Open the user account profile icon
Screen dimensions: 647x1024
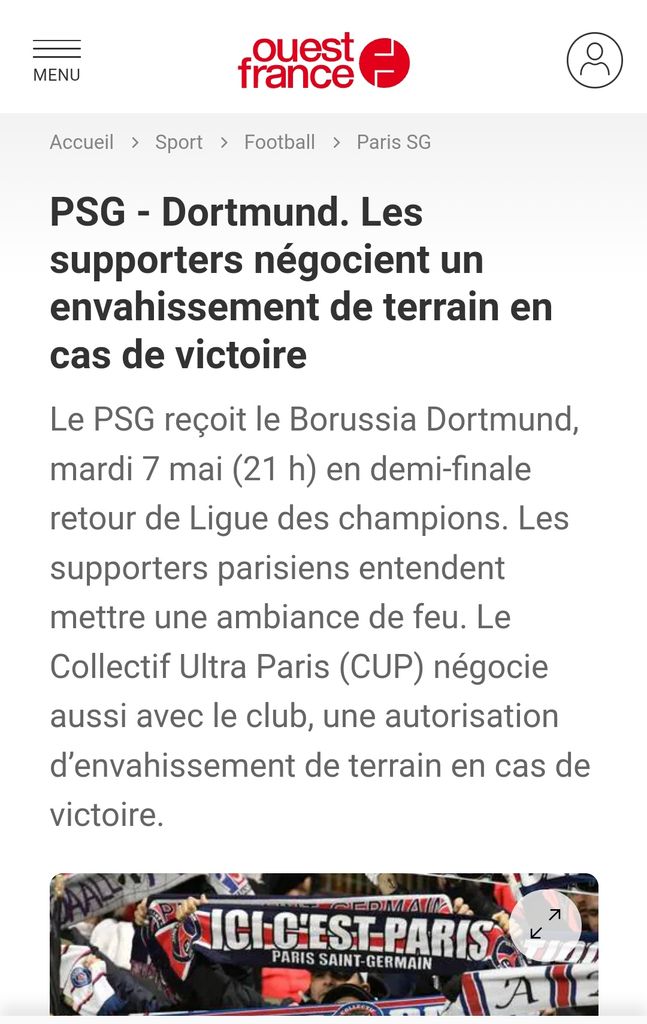coord(594,60)
